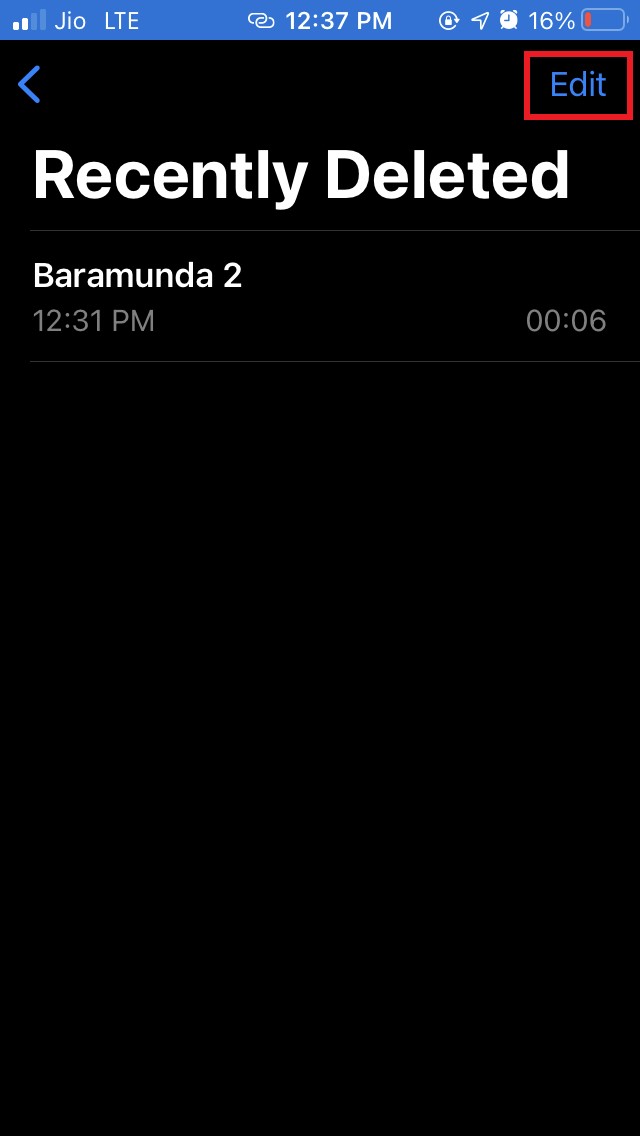This screenshot has height=1136, width=640.
Task: Tap Edit to select recordings
Action: click(x=578, y=85)
